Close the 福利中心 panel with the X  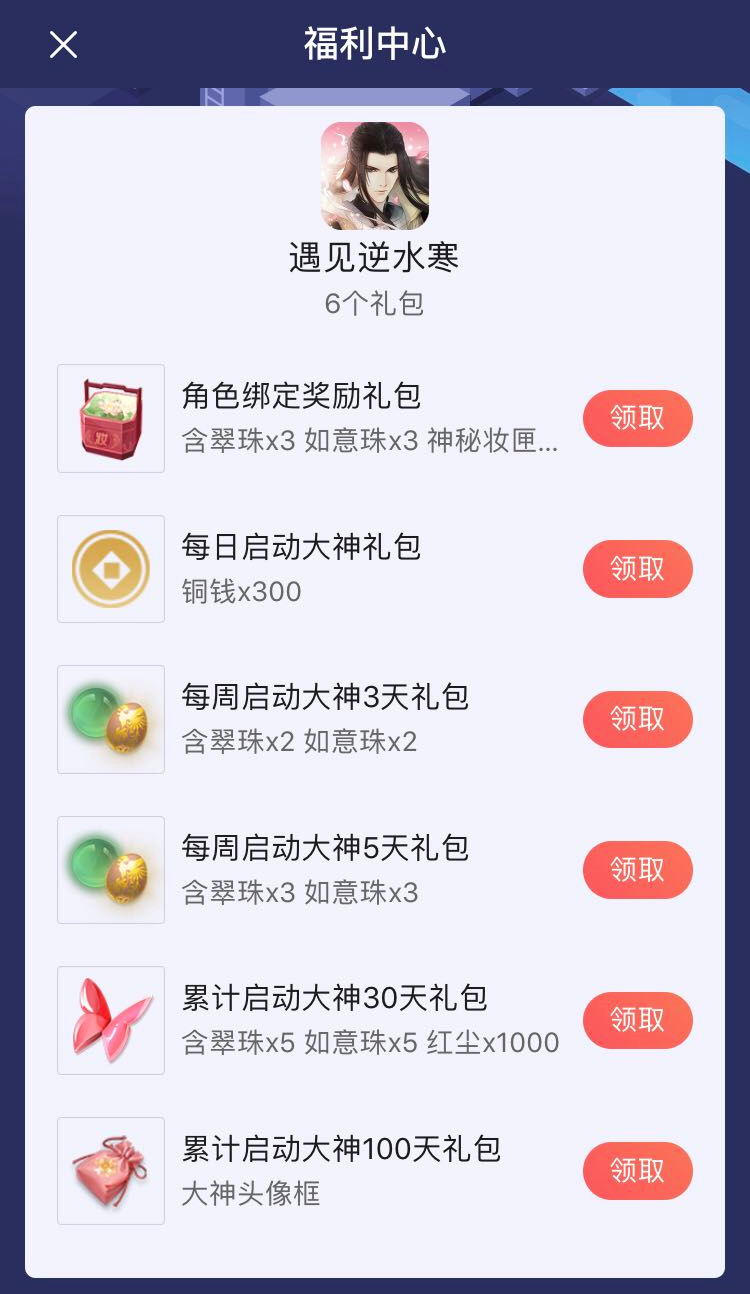[x=63, y=44]
